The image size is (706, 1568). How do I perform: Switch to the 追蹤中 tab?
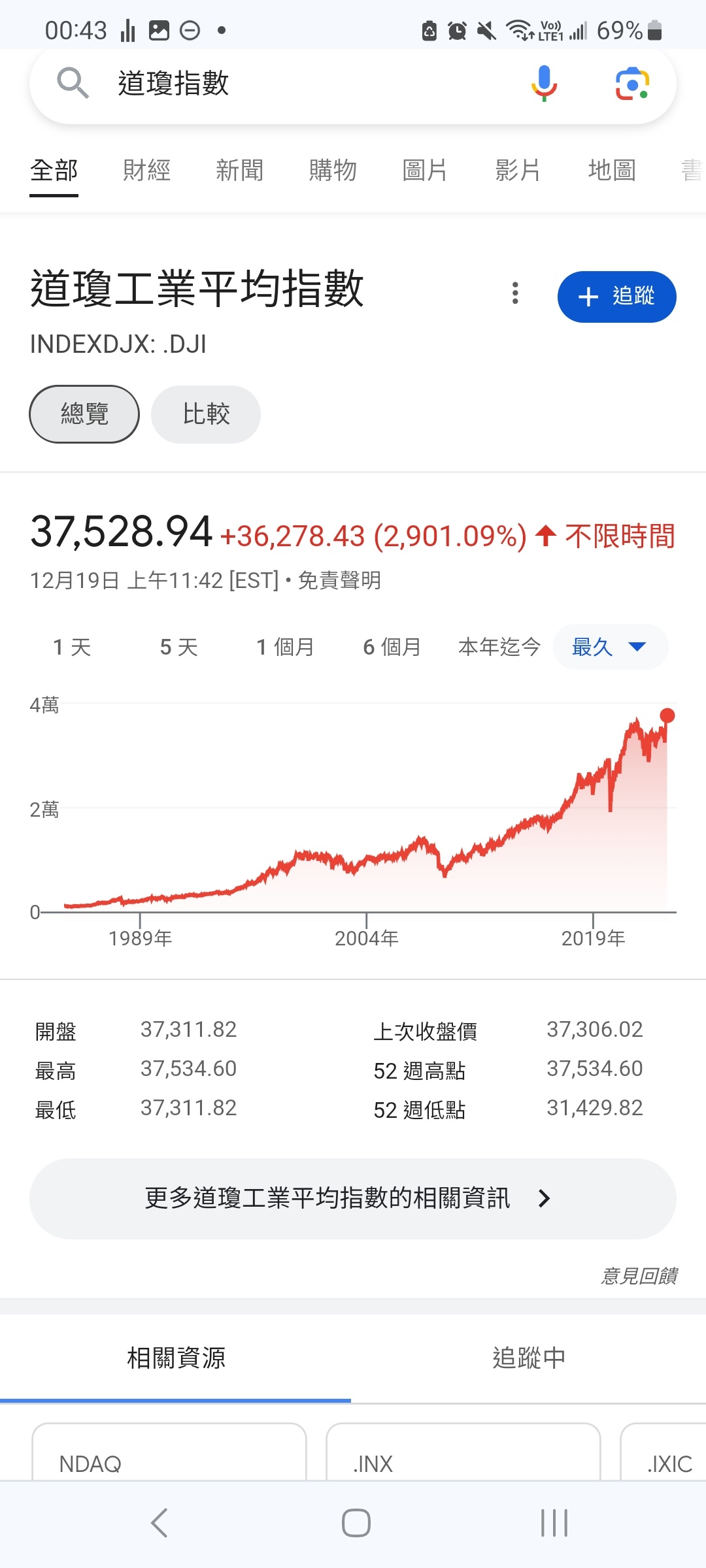529,1358
